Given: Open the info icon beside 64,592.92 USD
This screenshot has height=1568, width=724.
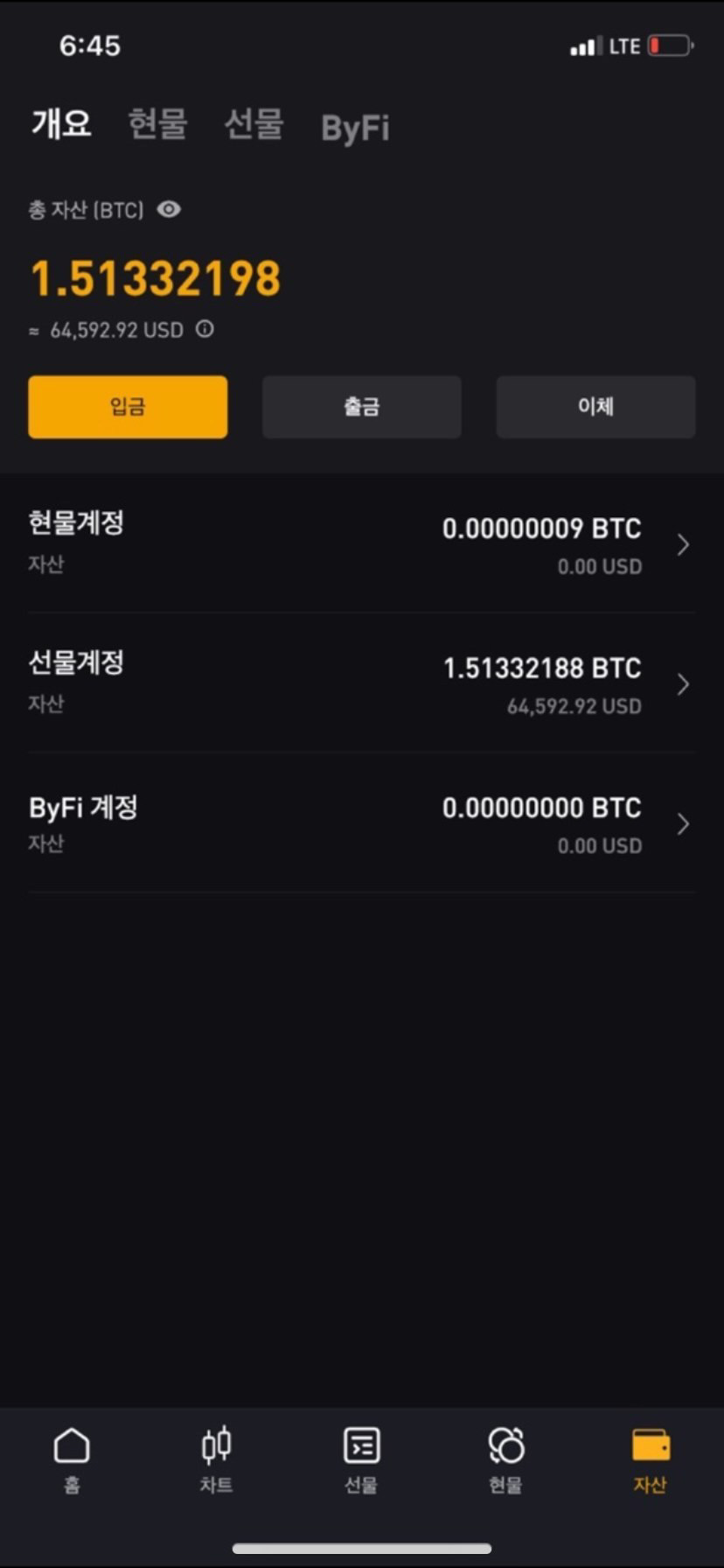Looking at the screenshot, I should (205, 329).
